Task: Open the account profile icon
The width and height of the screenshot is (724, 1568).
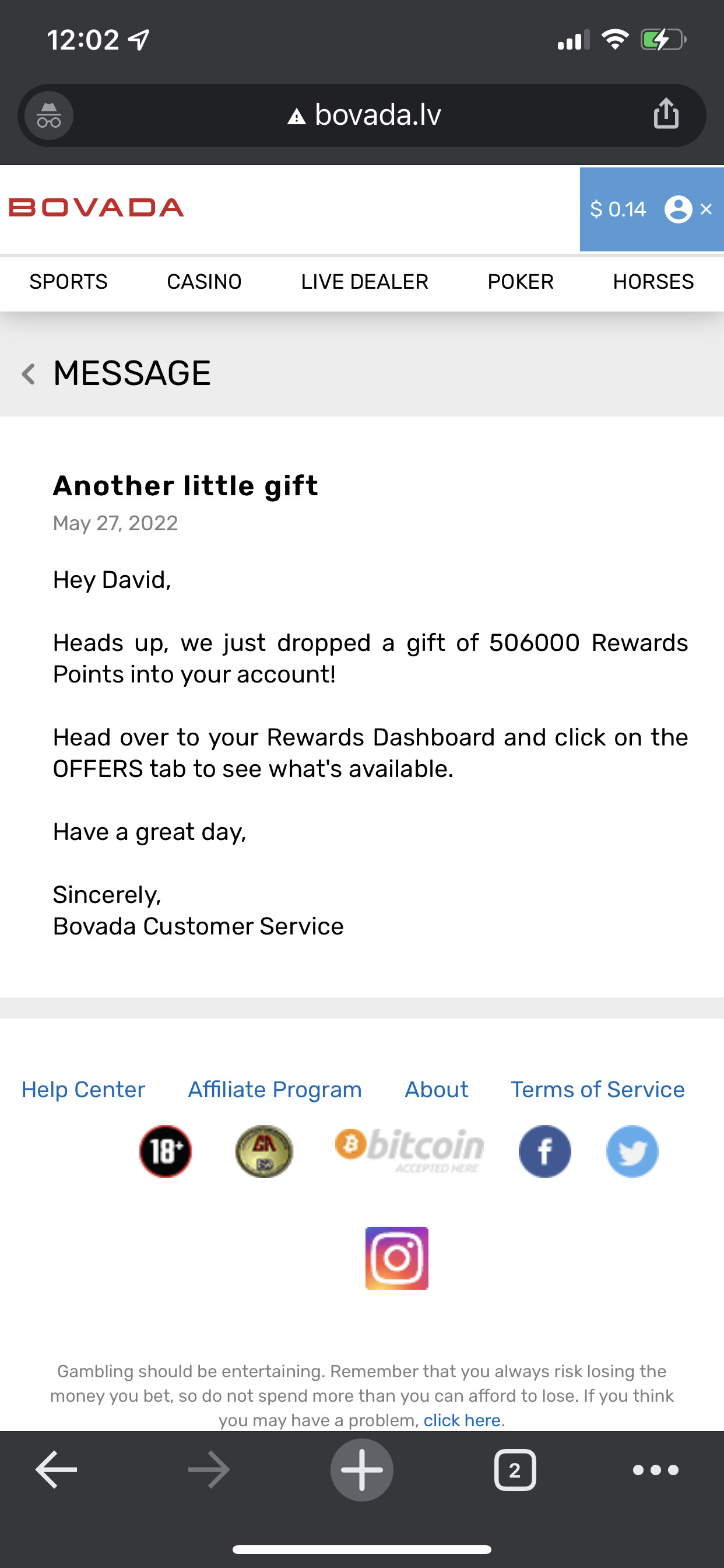Action: pyautogui.click(x=678, y=209)
